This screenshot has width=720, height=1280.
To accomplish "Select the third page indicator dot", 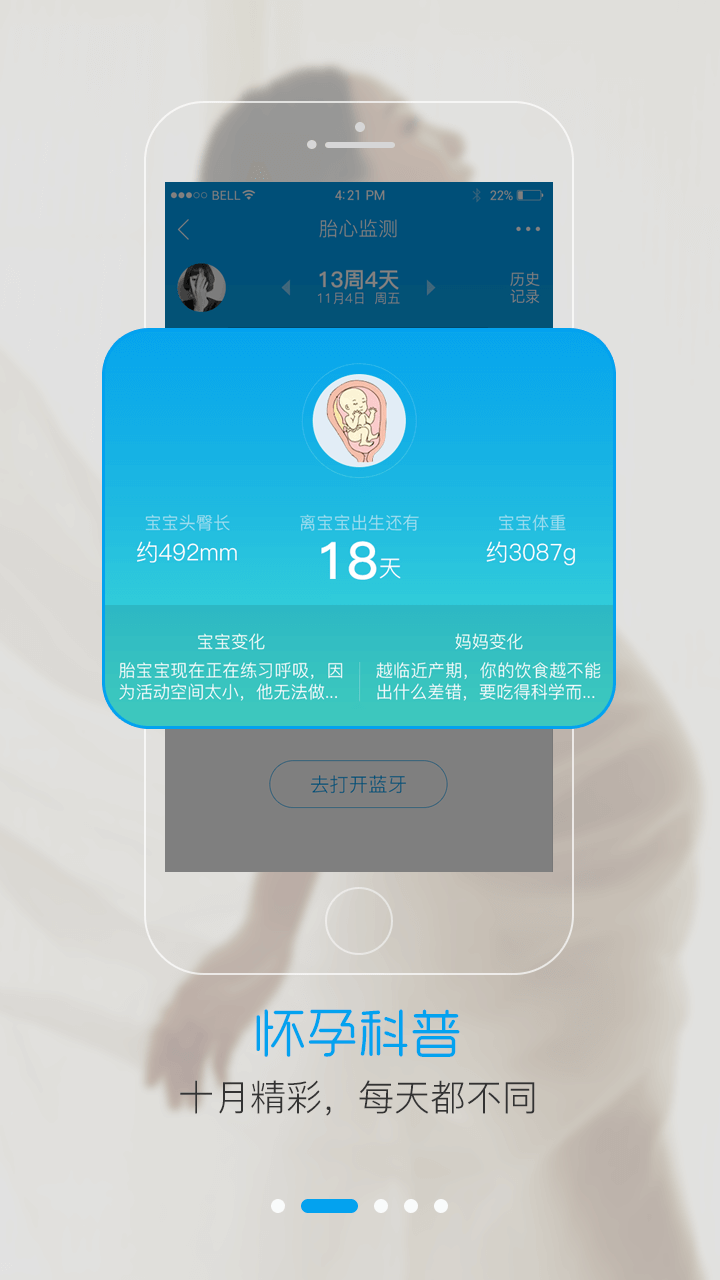I will point(381,1206).
